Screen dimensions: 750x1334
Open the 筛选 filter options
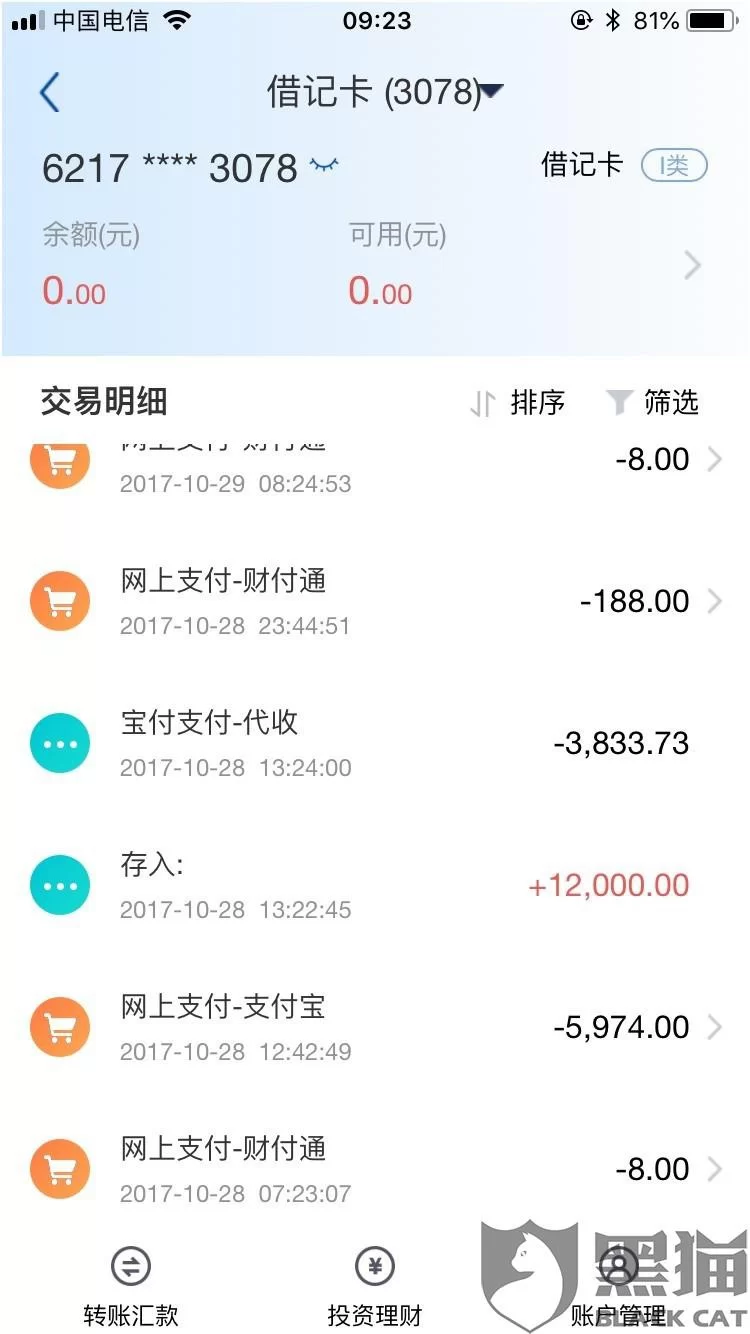tap(653, 402)
